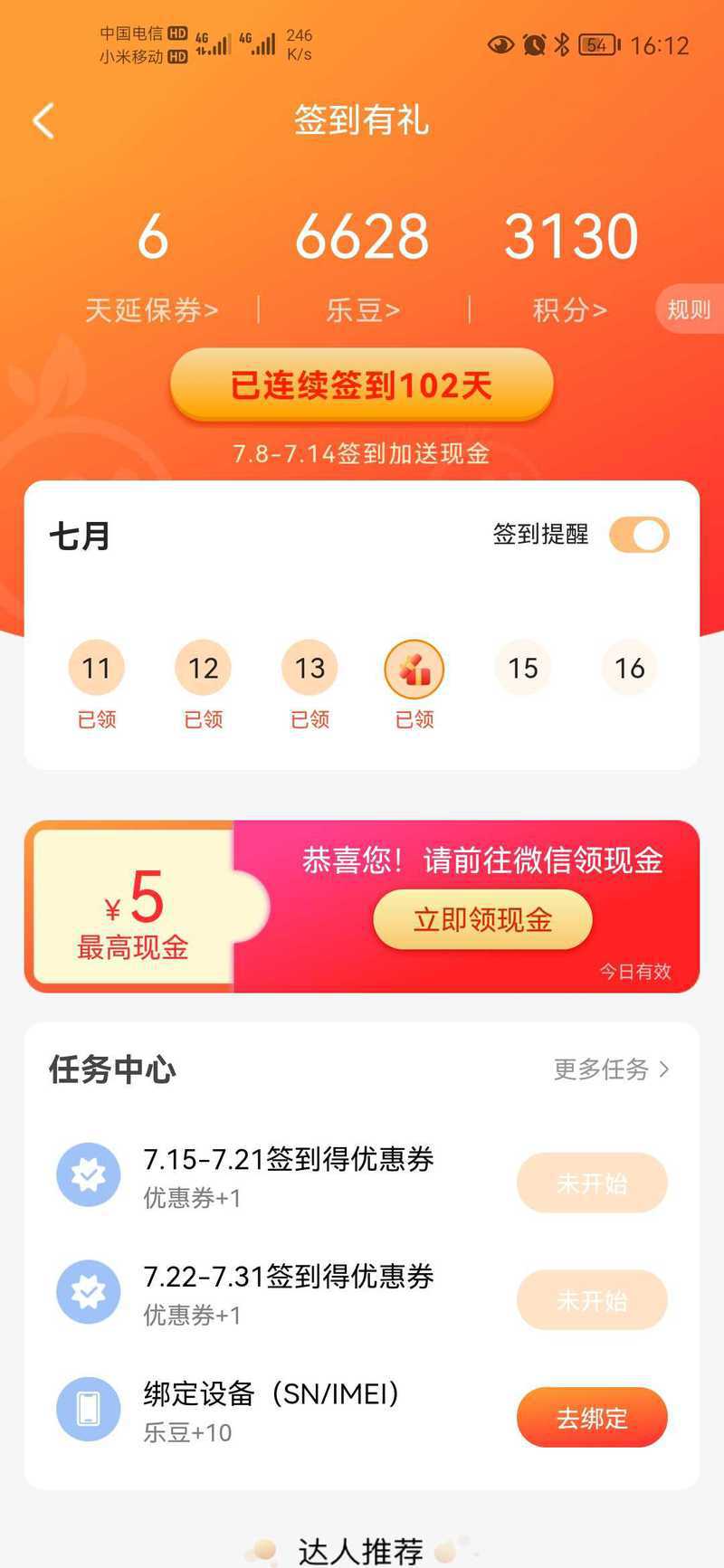The height and width of the screenshot is (1568, 724).
Task: Tap 未开始 for the 7.22-7.31 sign-in task
Action: click(x=592, y=1300)
